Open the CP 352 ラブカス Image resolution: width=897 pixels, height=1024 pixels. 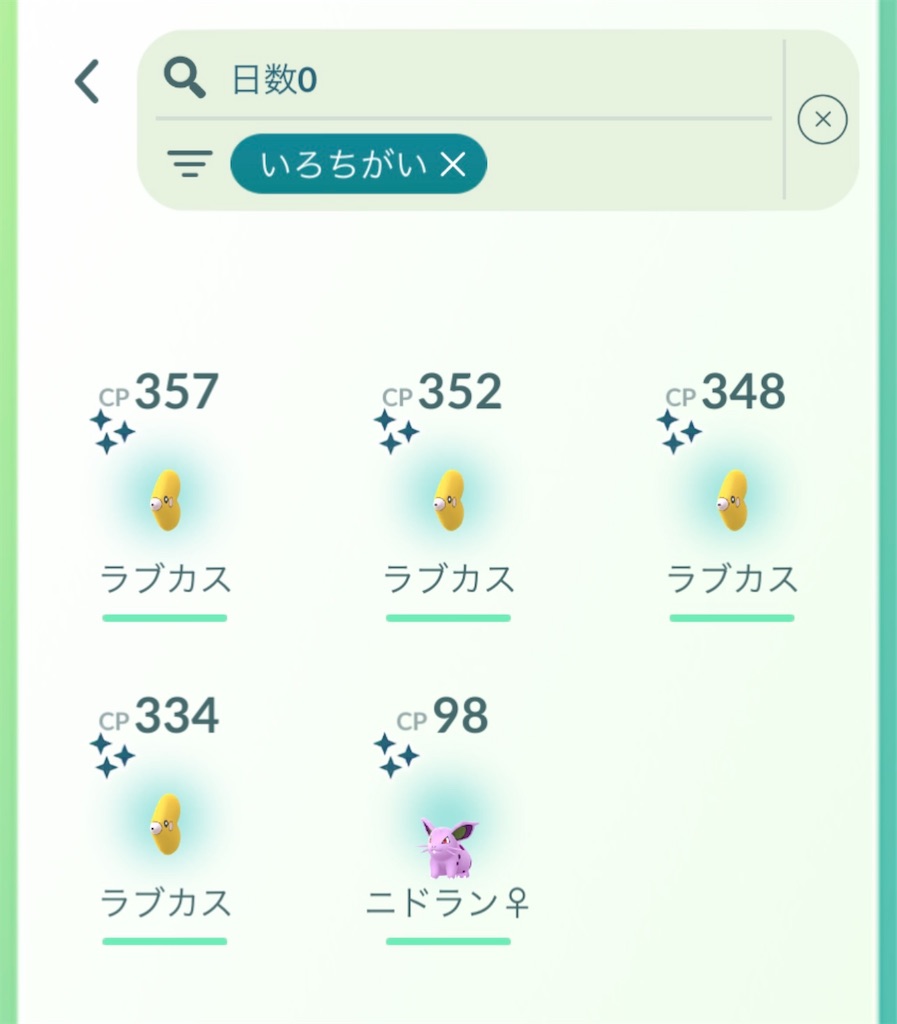pos(448,500)
